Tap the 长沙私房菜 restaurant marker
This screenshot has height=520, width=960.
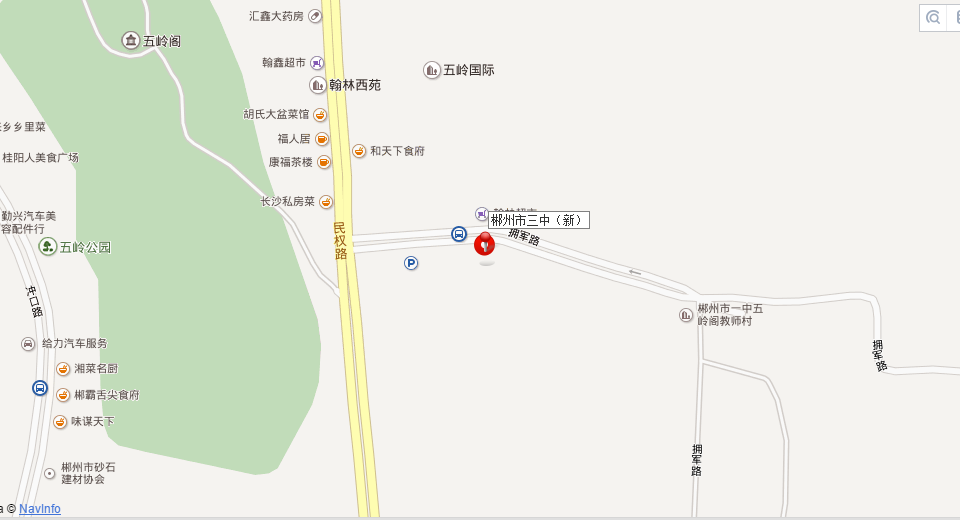[x=326, y=201]
